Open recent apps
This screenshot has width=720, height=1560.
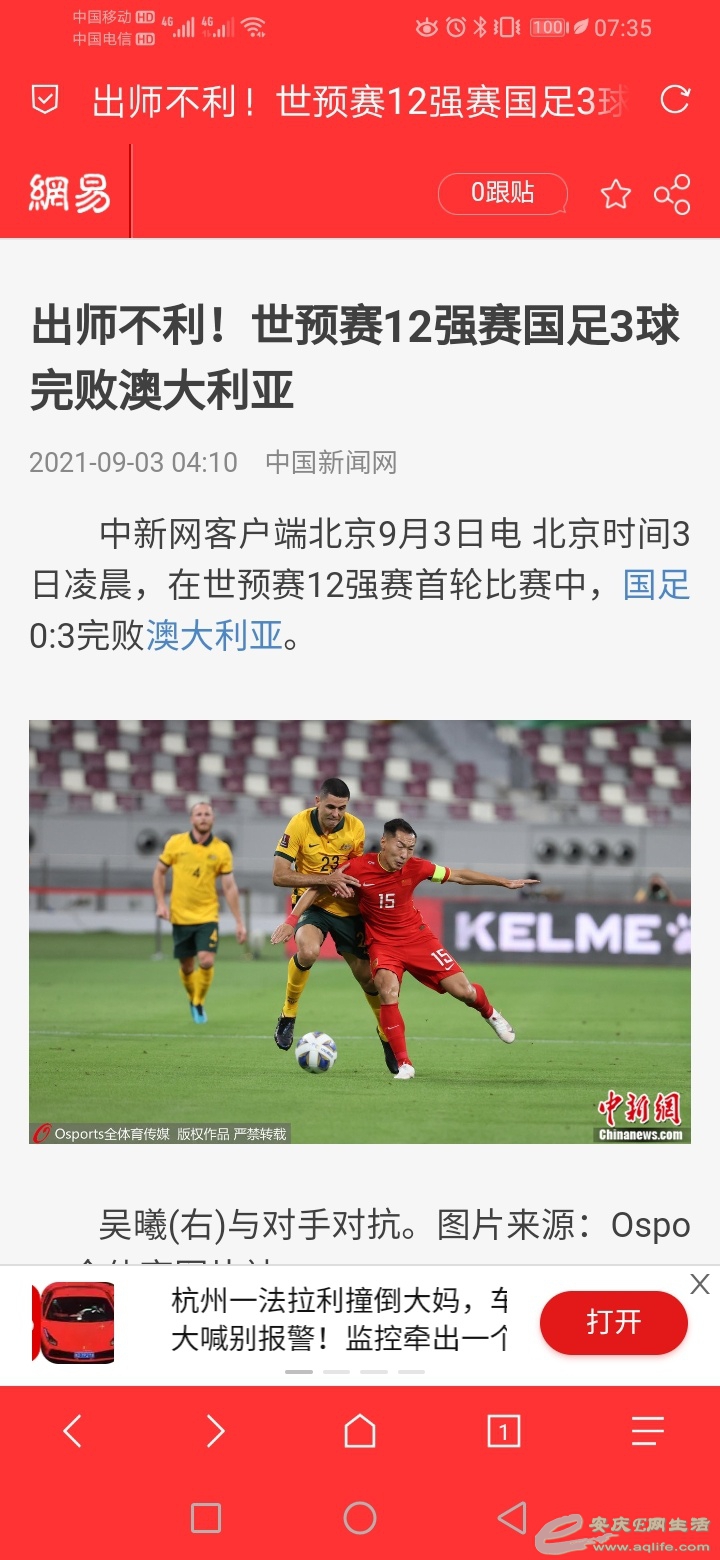[206, 1518]
